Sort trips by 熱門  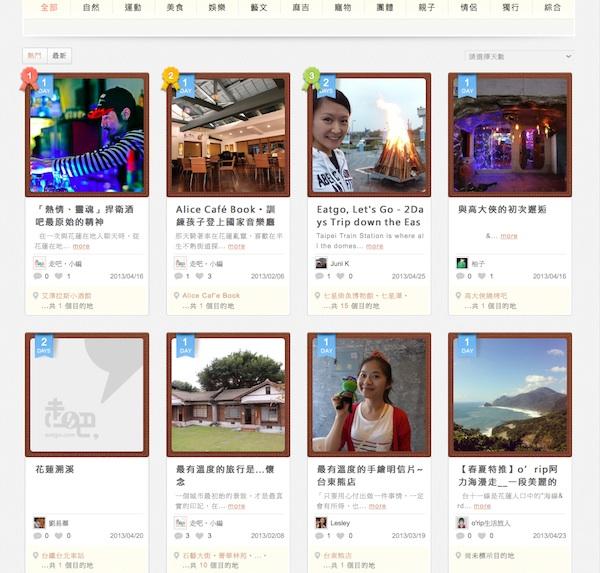35,56
